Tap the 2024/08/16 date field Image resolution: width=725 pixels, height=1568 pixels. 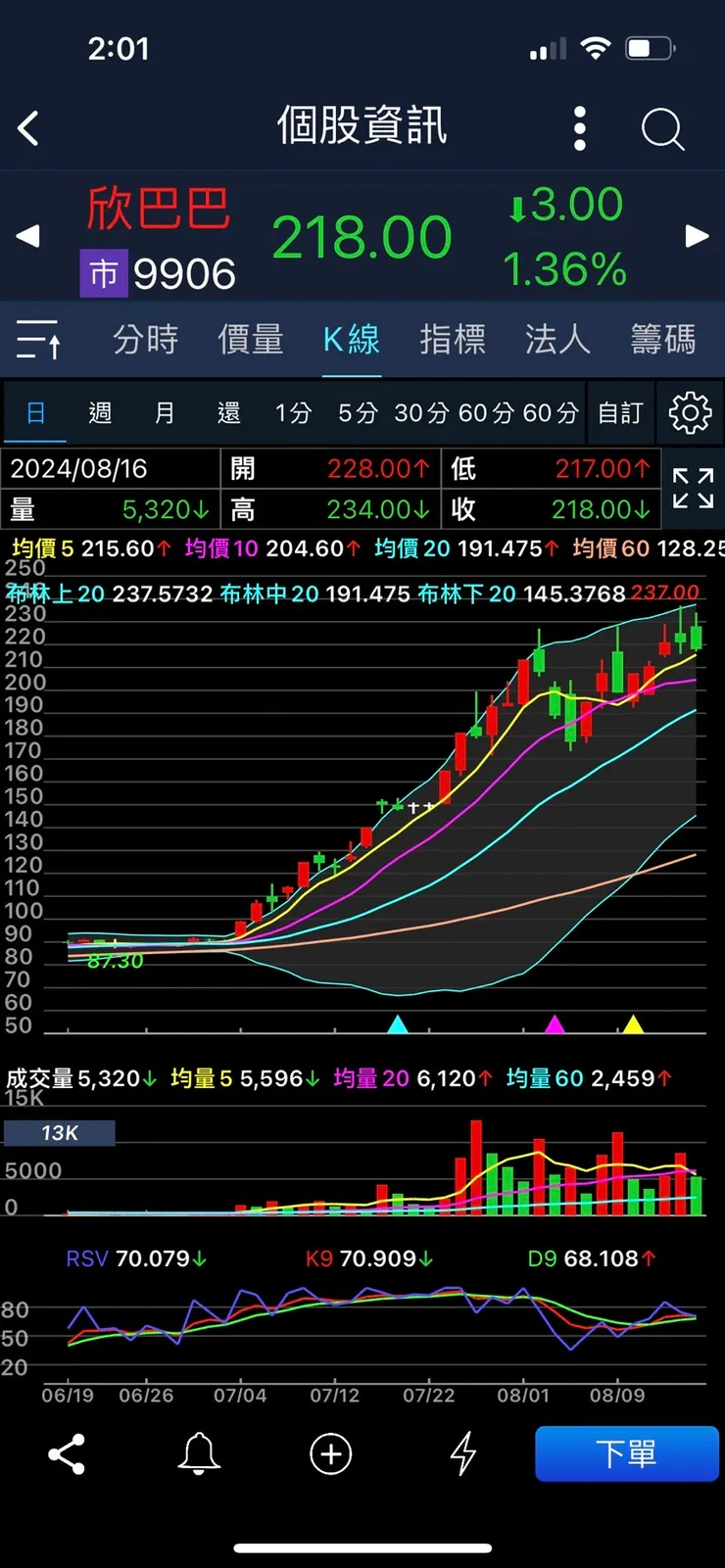point(108,468)
